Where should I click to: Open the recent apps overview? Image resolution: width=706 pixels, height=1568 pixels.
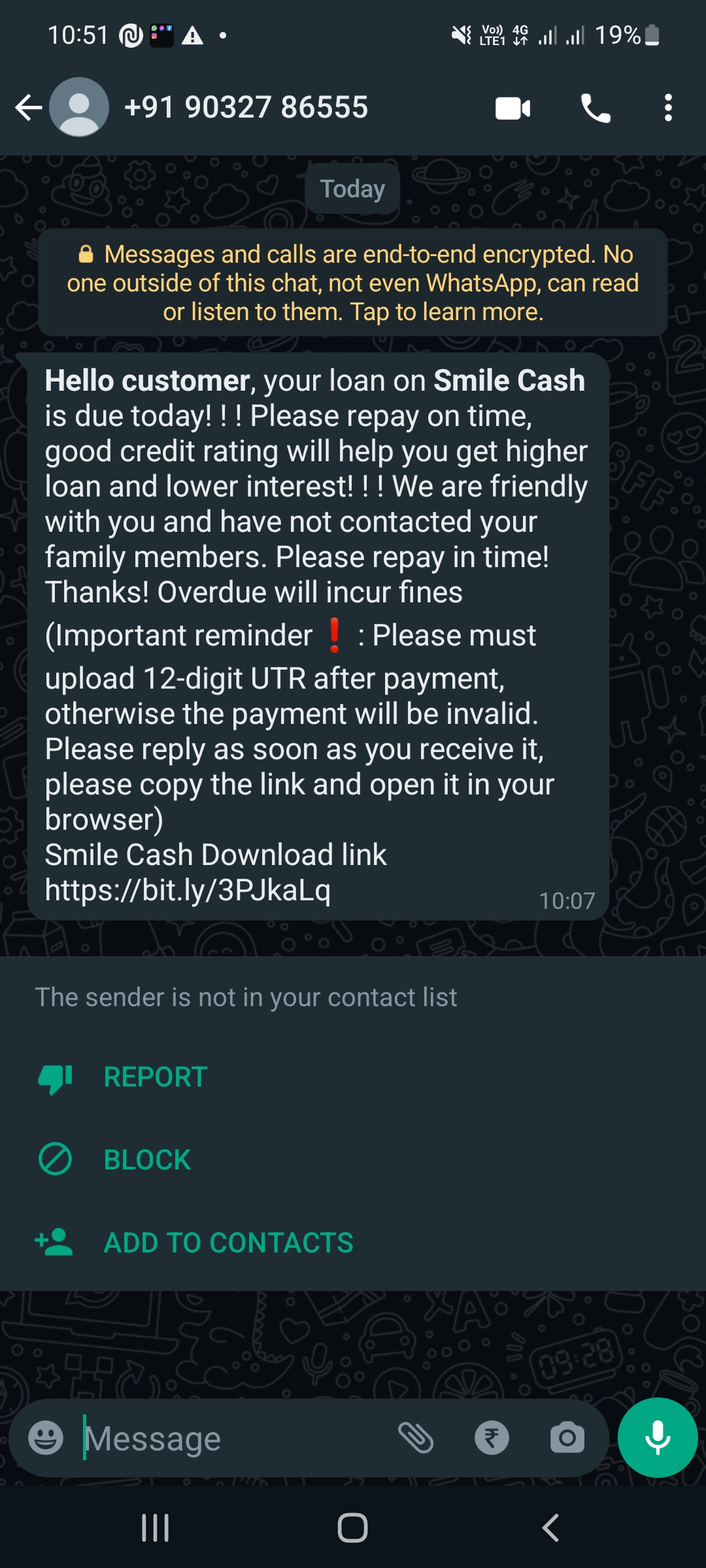(x=156, y=1528)
